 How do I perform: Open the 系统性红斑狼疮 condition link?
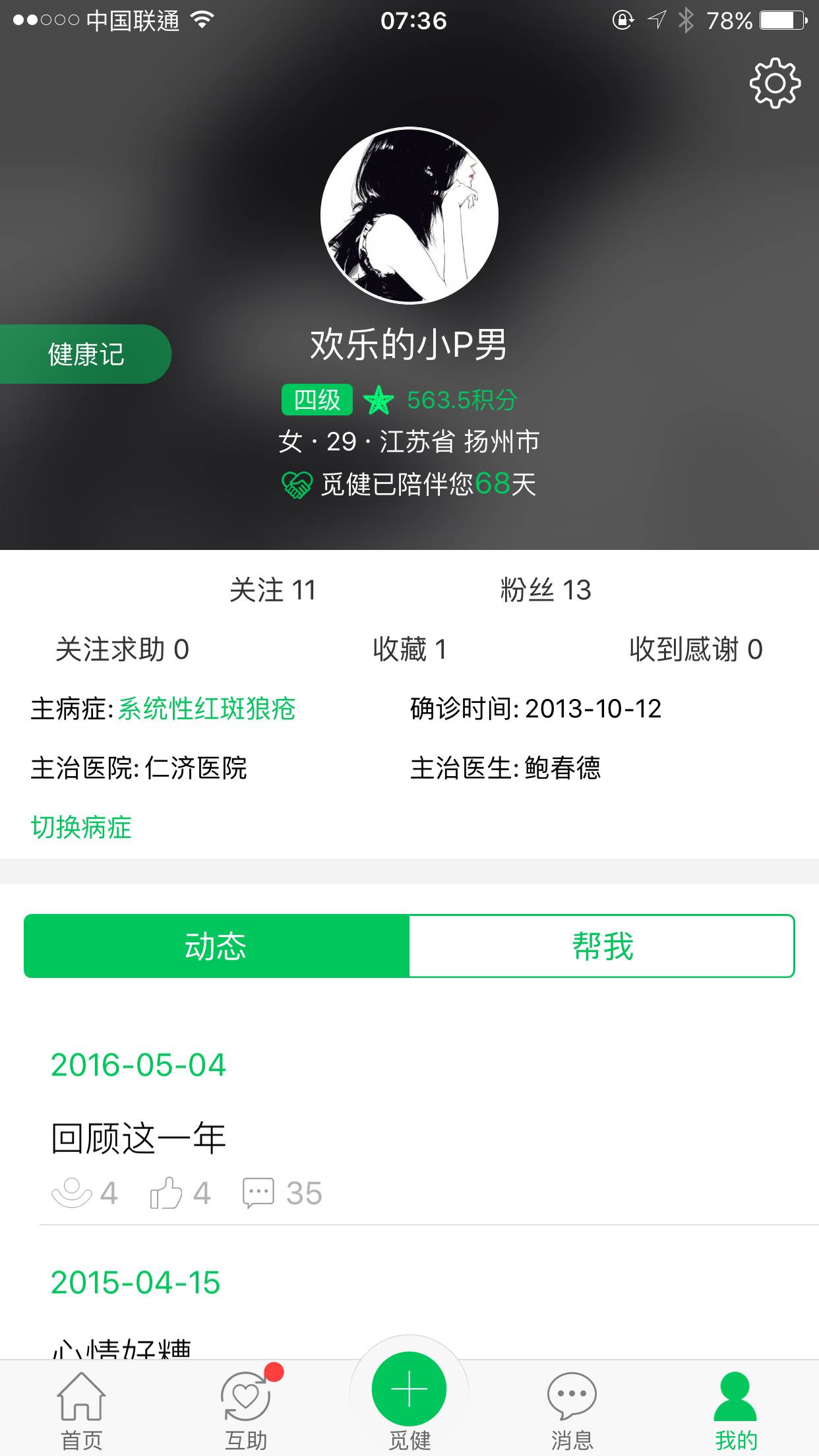click(206, 709)
